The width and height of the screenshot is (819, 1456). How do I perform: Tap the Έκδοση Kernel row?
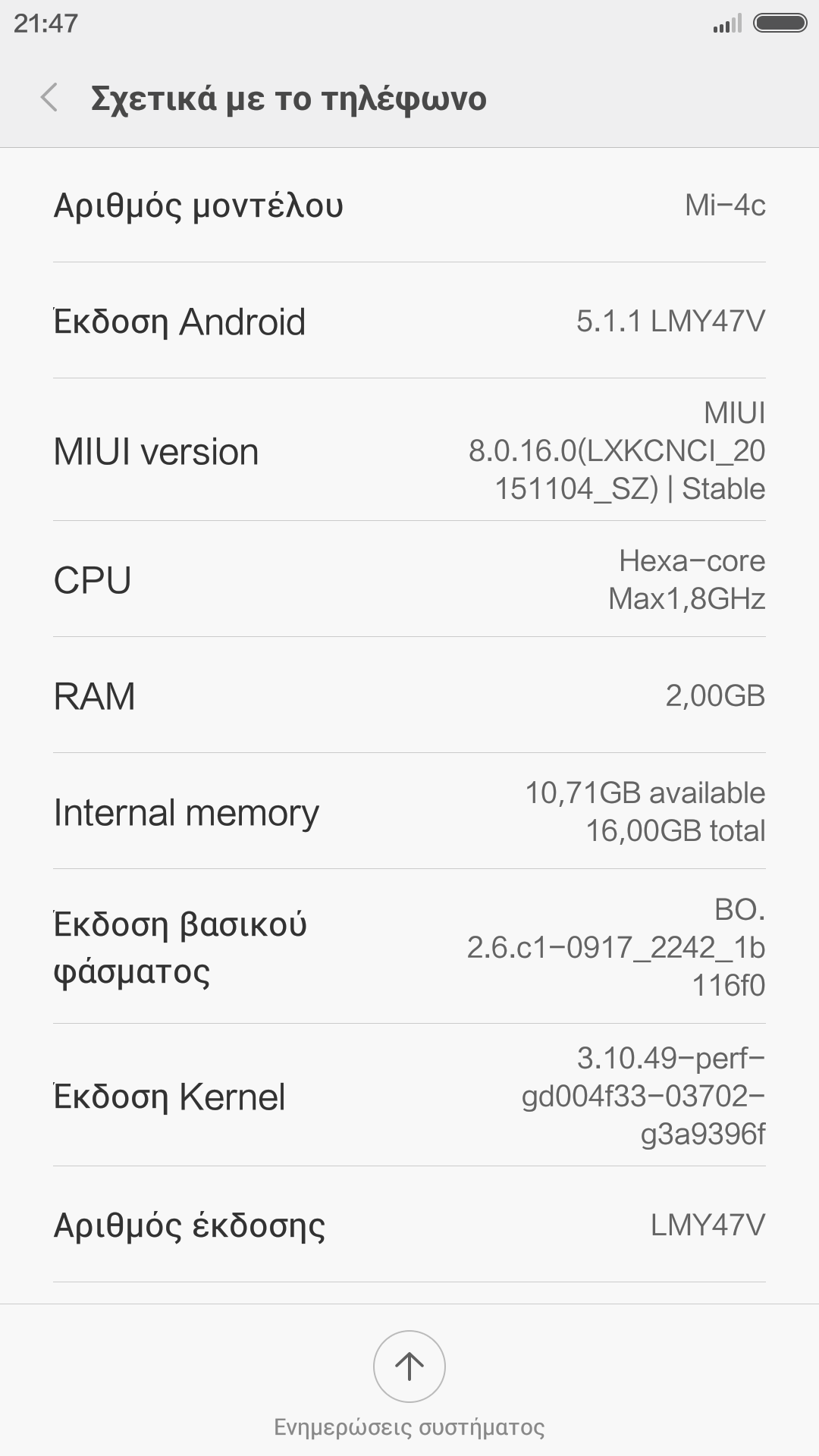(409, 1095)
